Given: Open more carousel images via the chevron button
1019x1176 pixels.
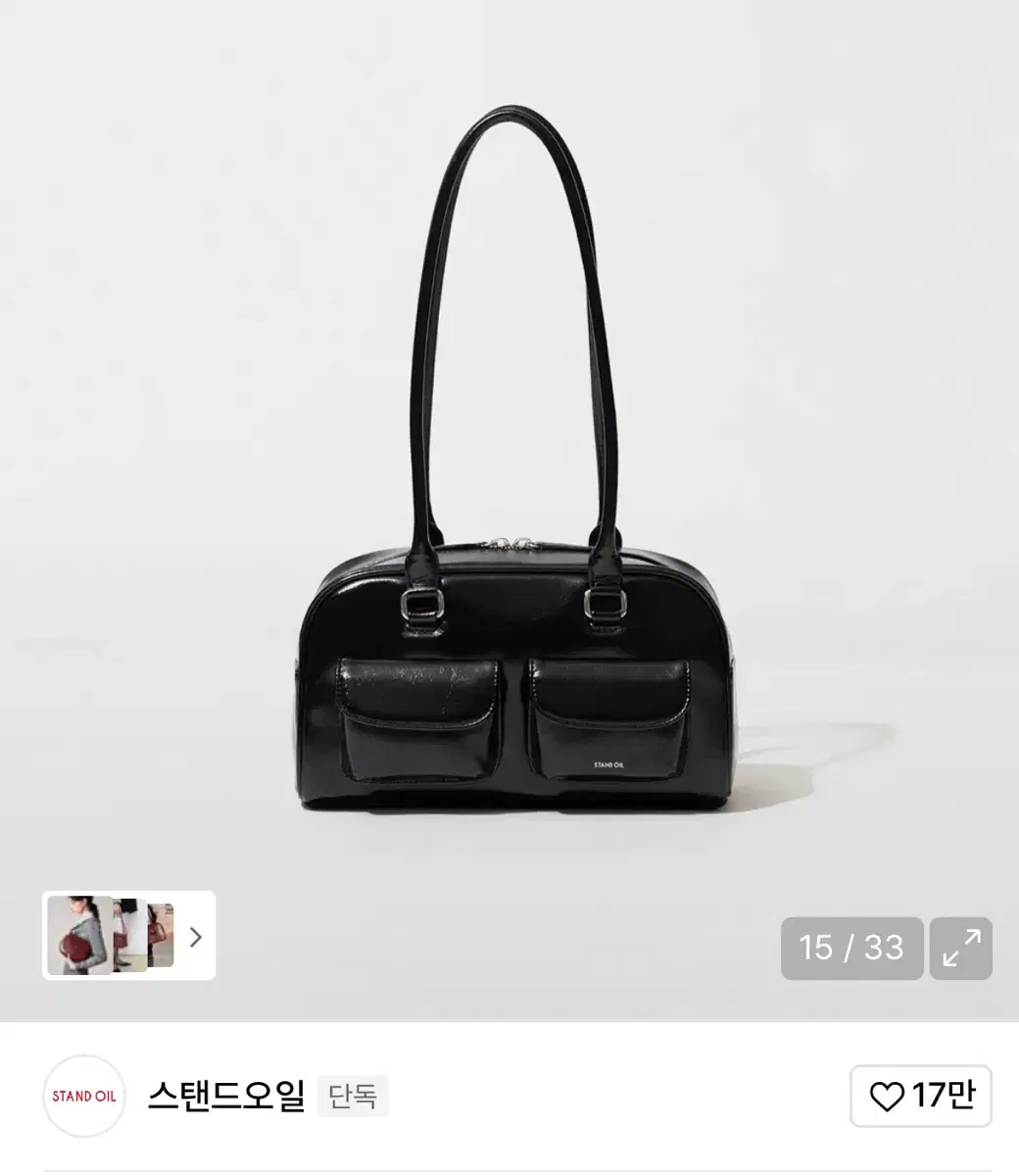Looking at the screenshot, I should [x=194, y=934].
